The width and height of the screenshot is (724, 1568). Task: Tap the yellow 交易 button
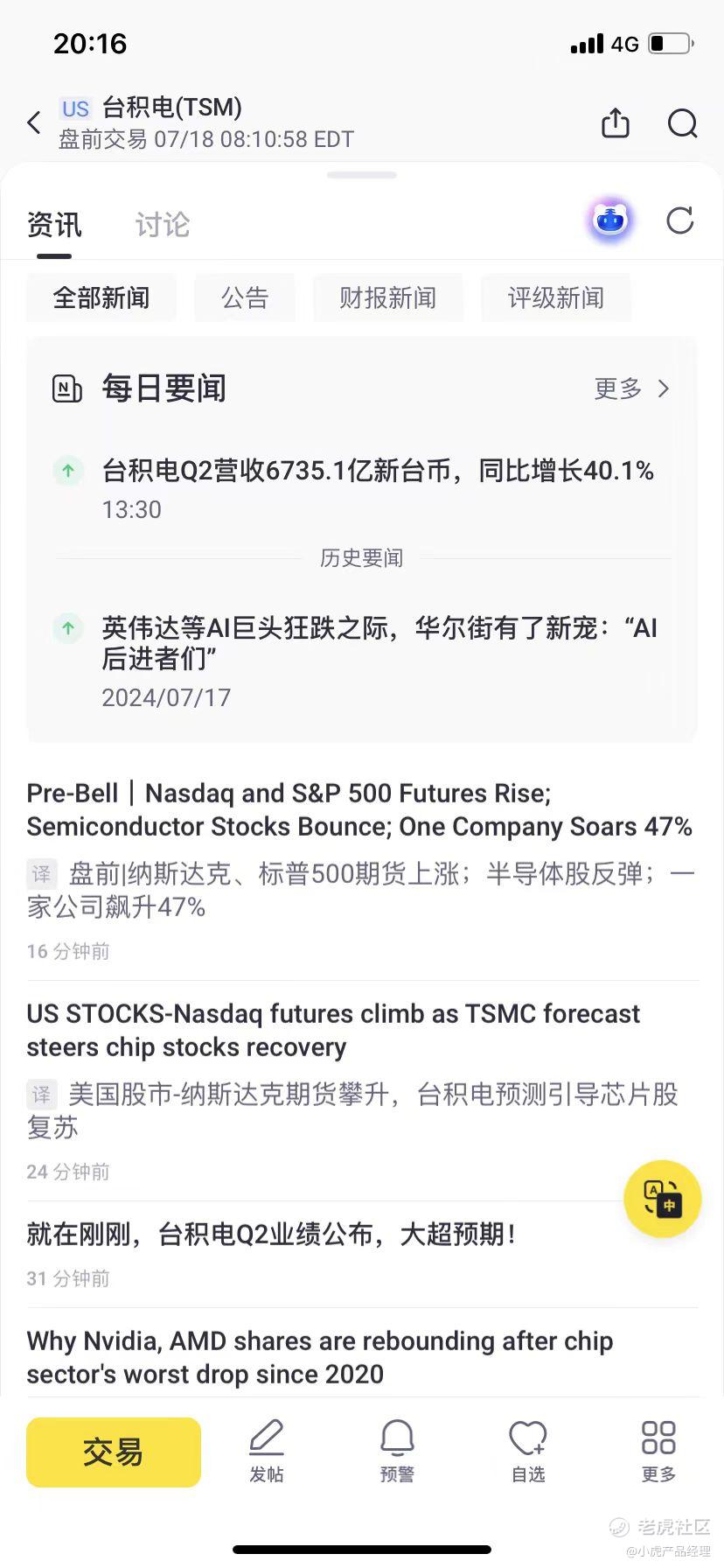114,1452
